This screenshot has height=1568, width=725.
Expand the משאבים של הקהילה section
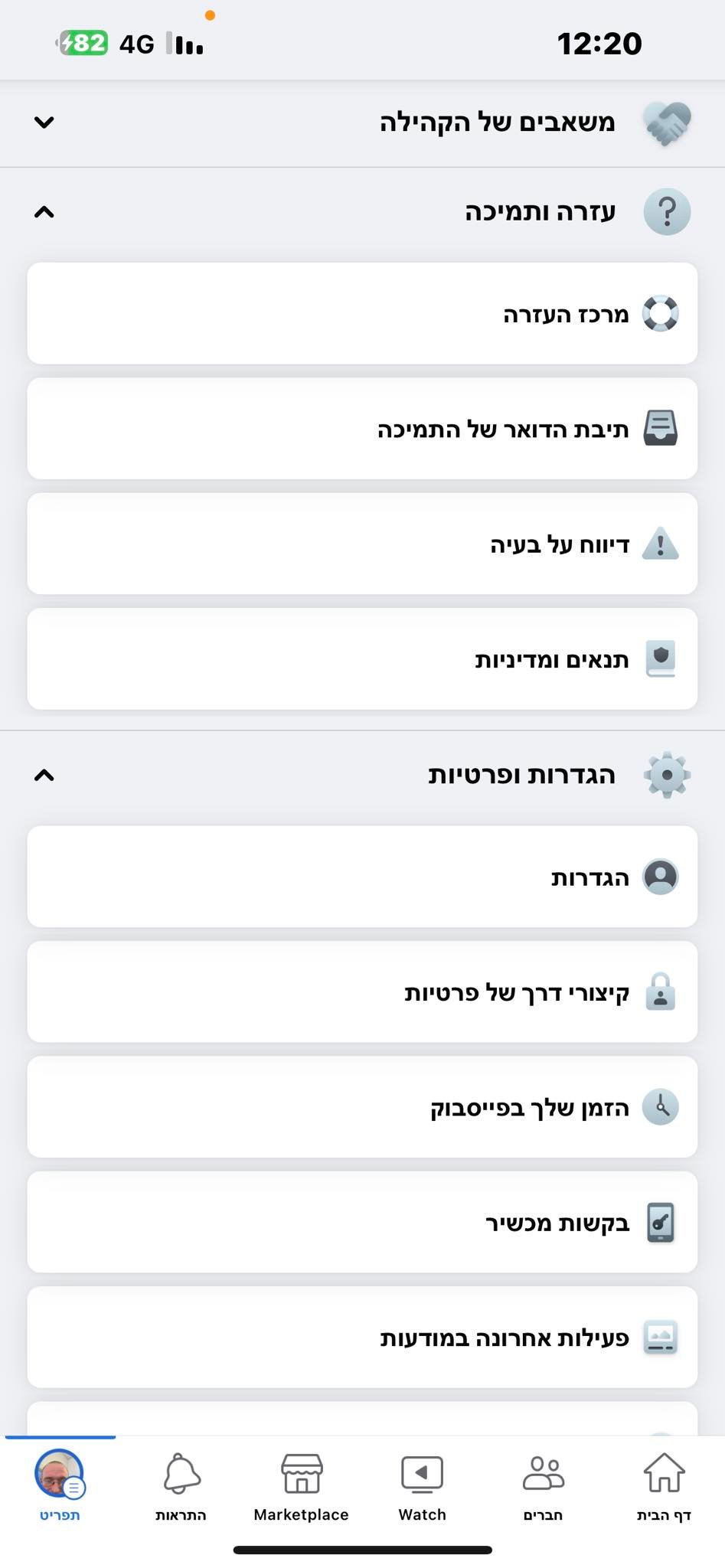pyautogui.click(x=362, y=122)
